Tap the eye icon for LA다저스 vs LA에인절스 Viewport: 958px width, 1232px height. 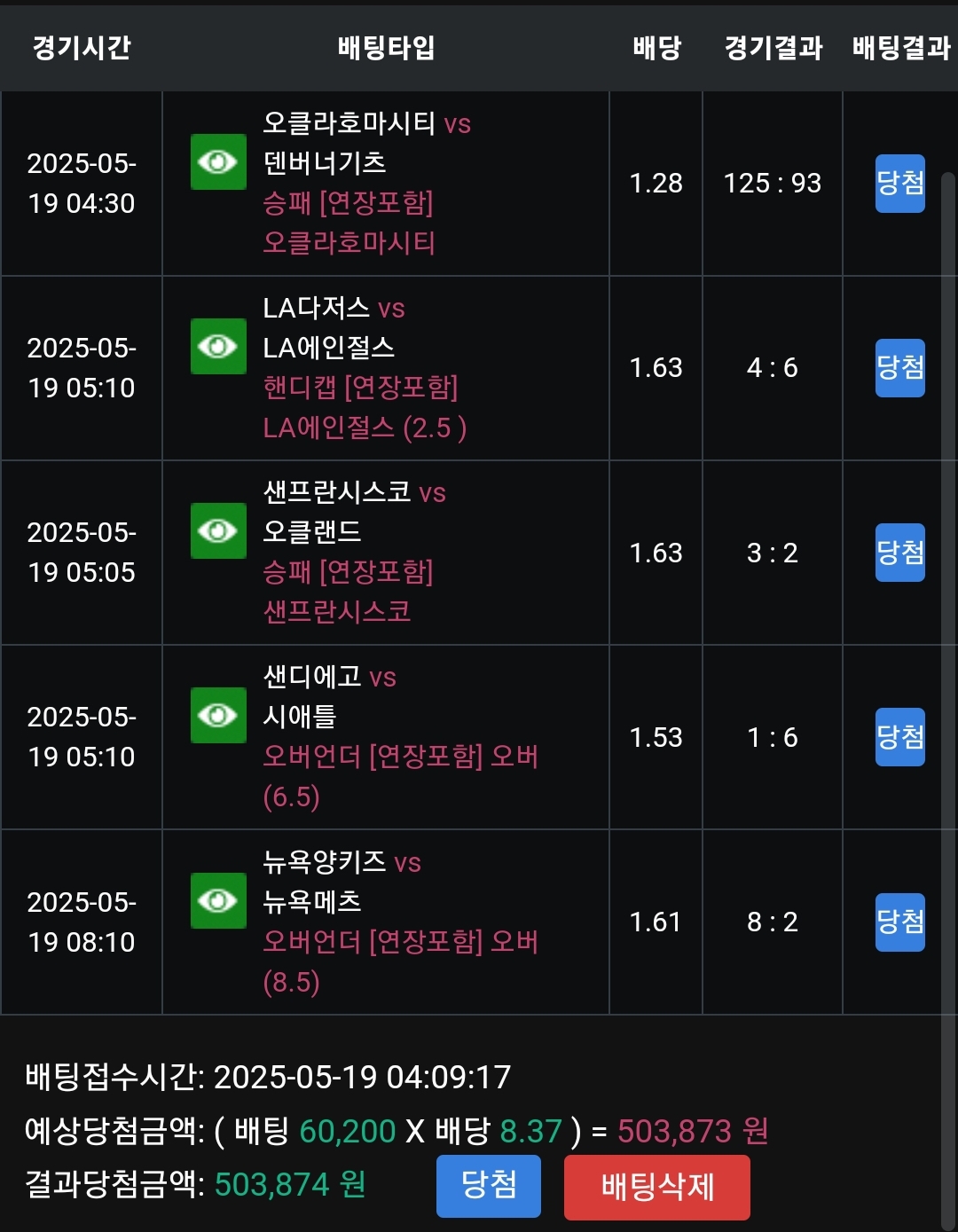(x=218, y=346)
